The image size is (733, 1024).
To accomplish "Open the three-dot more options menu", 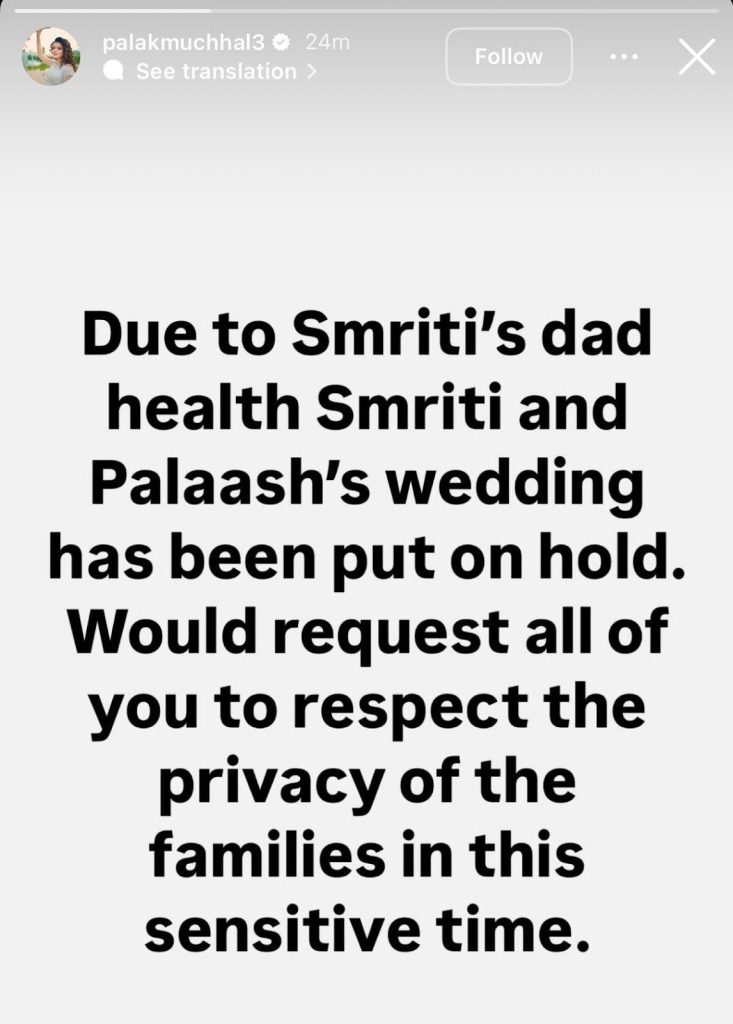I will coord(623,57).
